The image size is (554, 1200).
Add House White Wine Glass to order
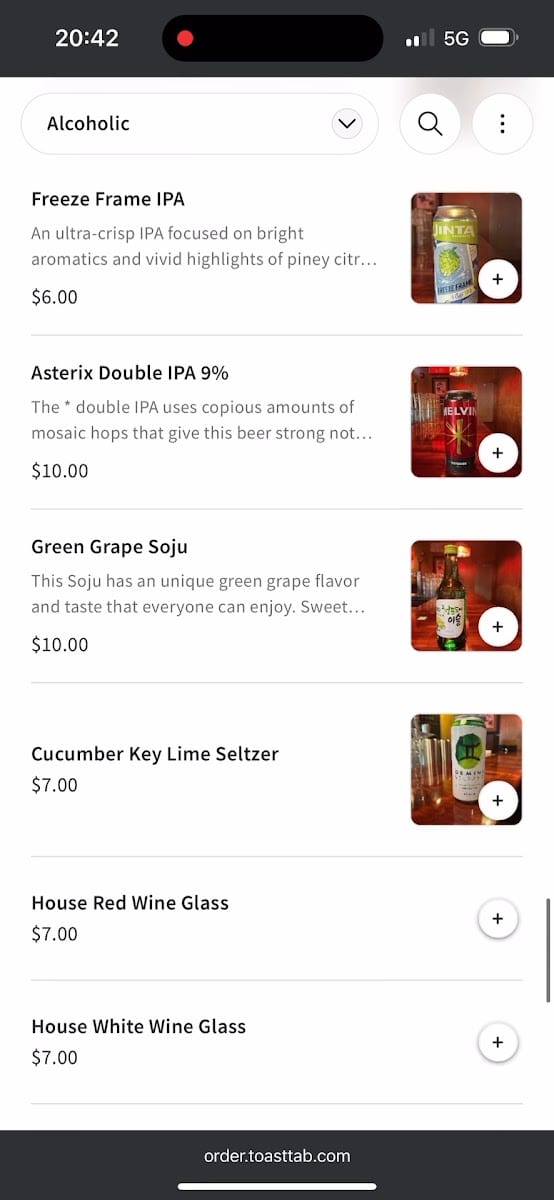click(x=498, y=1043)
